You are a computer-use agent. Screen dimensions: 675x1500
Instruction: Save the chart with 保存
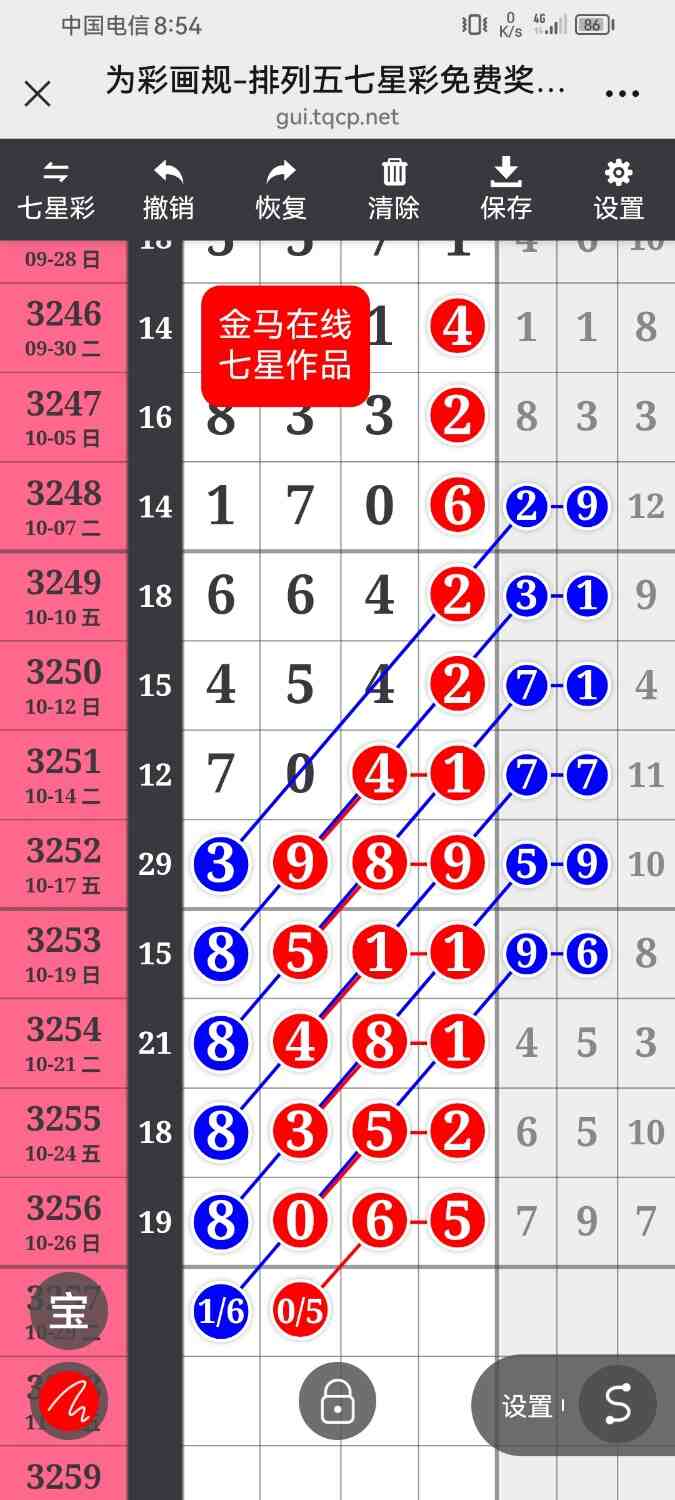coord(506,190)
